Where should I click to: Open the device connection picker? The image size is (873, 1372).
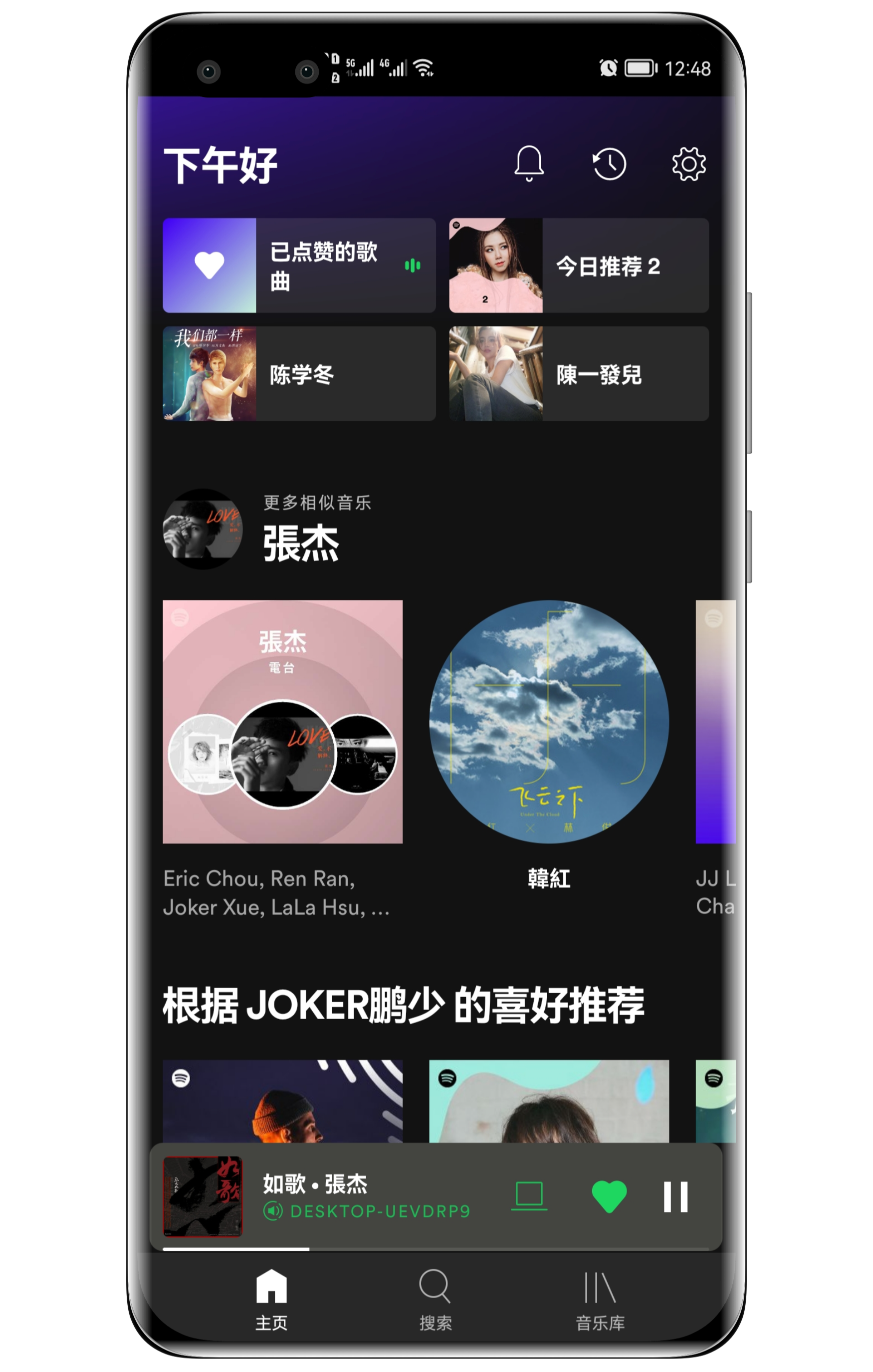click(x=528, y=1195)
